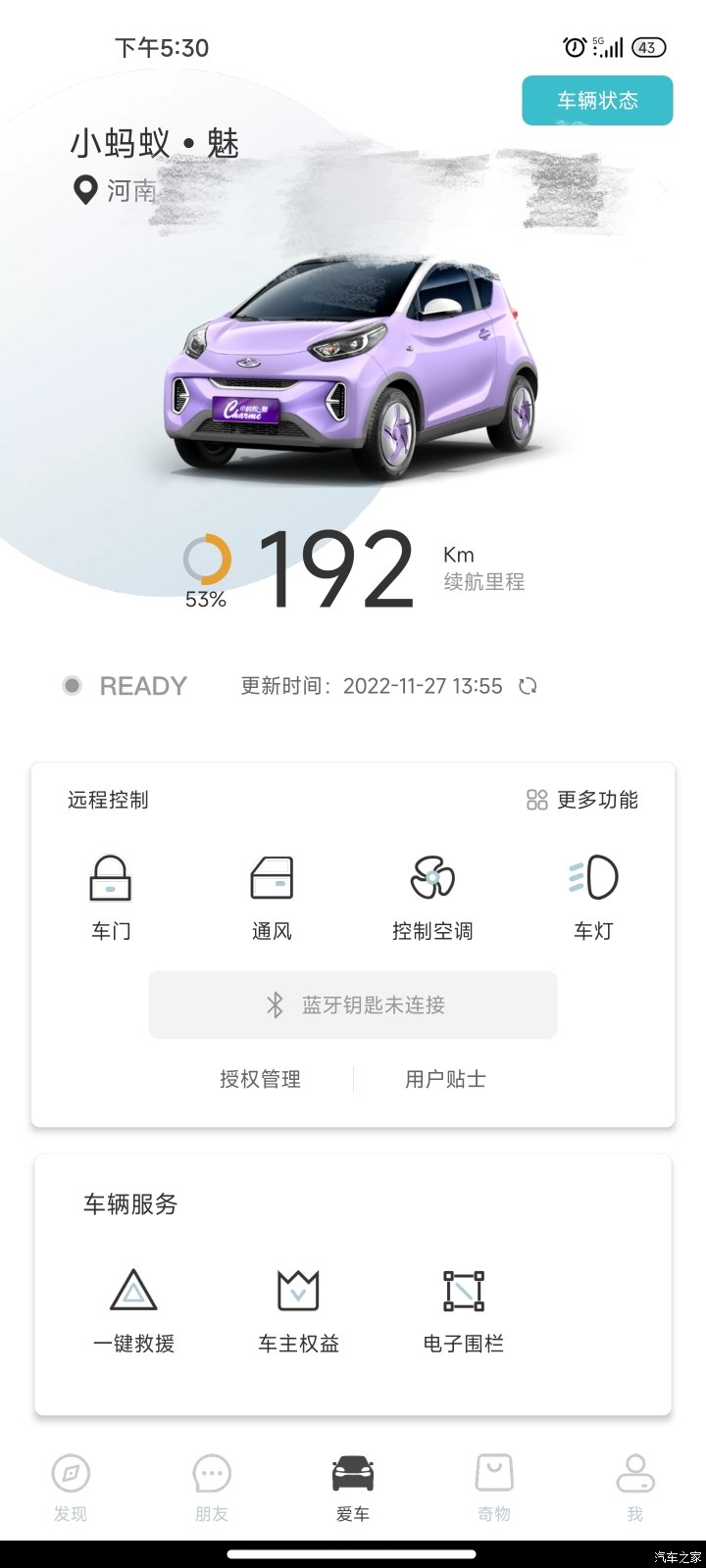Connect the Bluetooth key via 蓝牙钥匙未连接 bar
706x1568 pixels.
[352, 1004]
